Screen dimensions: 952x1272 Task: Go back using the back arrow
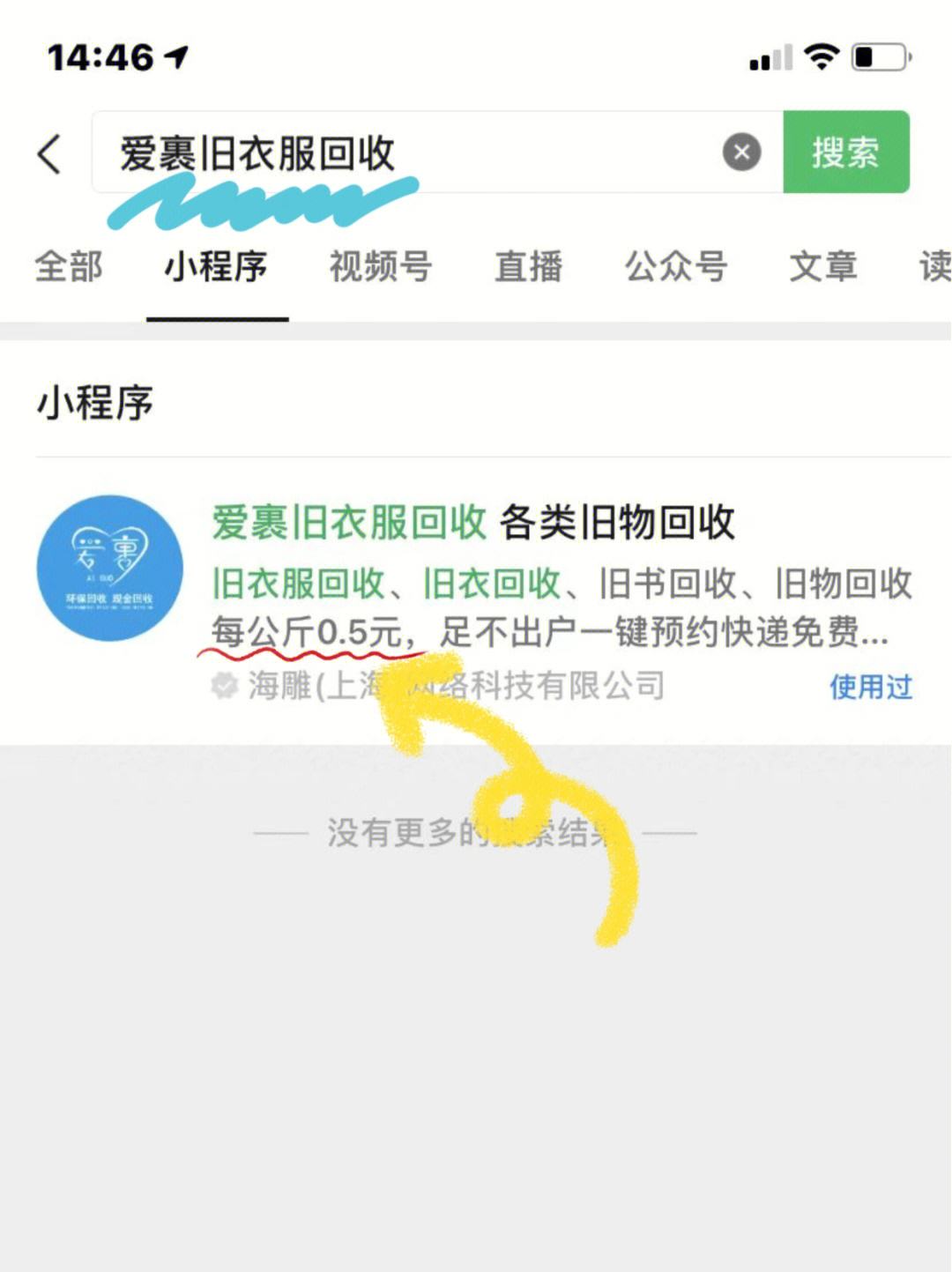click(x=50, y=153)
